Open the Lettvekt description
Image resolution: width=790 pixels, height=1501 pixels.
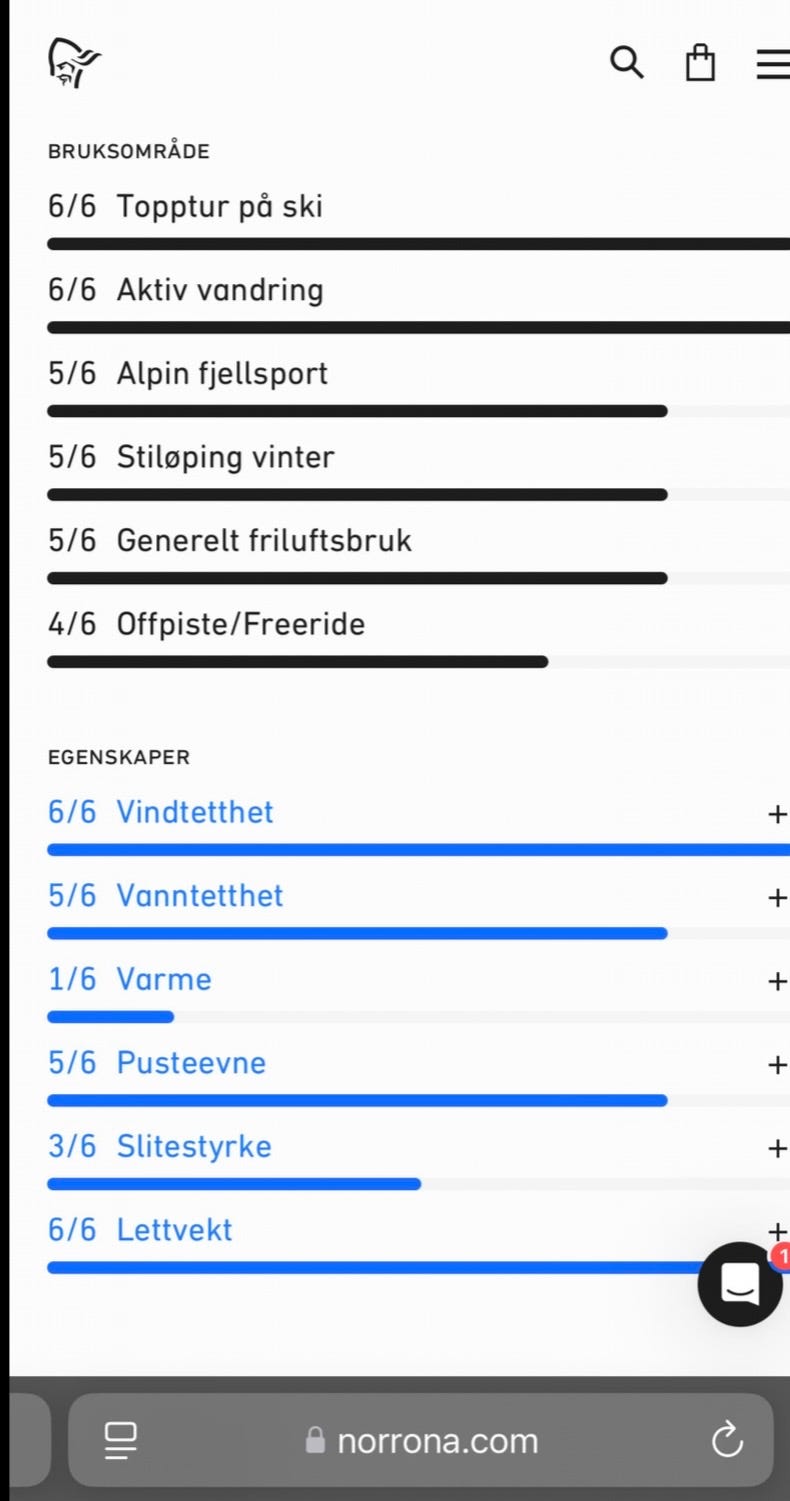[777, 1231]
